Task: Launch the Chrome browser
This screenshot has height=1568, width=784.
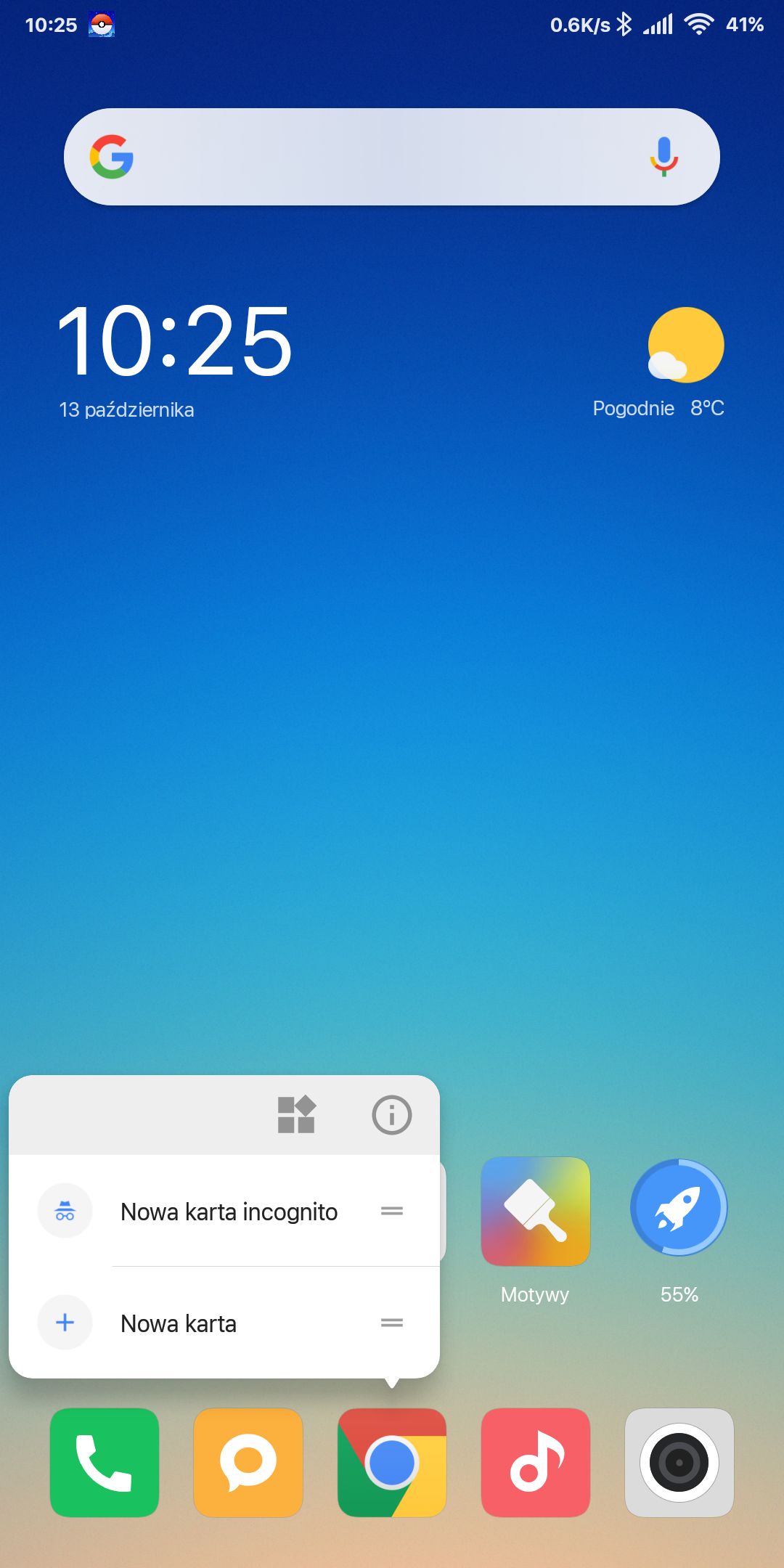Action: [392, 1463]
